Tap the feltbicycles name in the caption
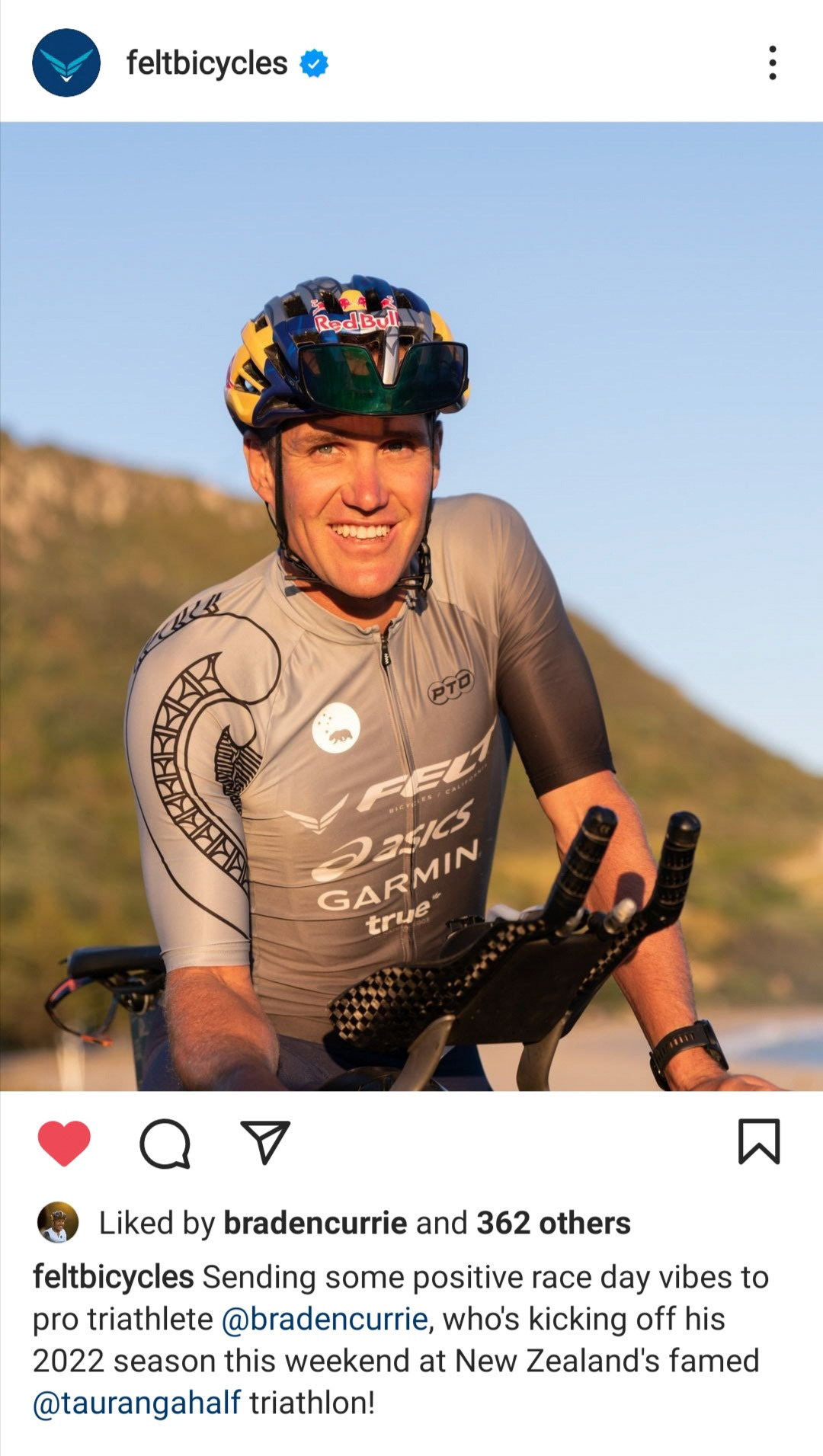This screenshot has height=1456, width=823. (113, 1277)
